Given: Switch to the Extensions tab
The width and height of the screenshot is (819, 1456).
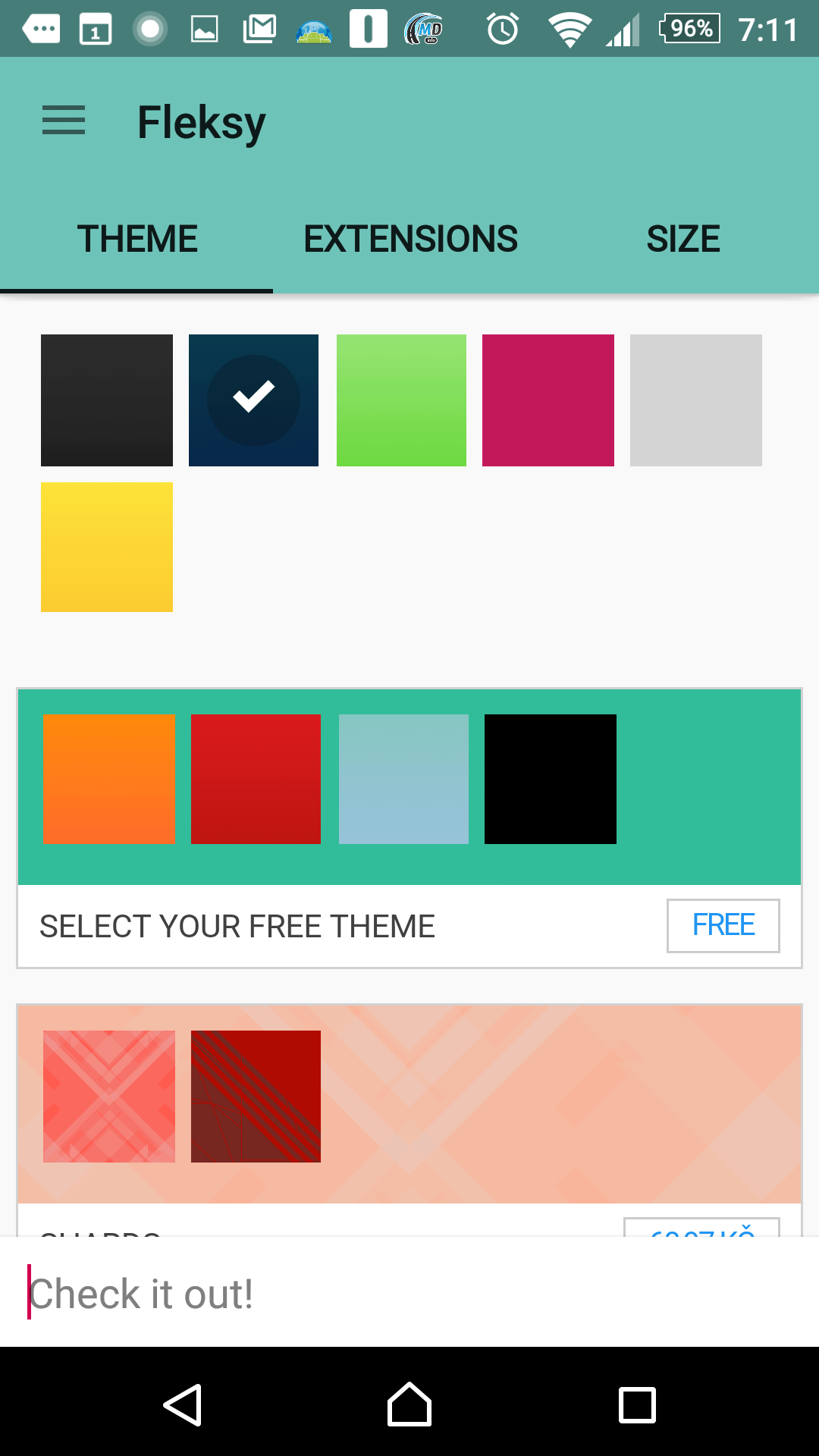Looking at the screenshot, I should click(410, 239).
